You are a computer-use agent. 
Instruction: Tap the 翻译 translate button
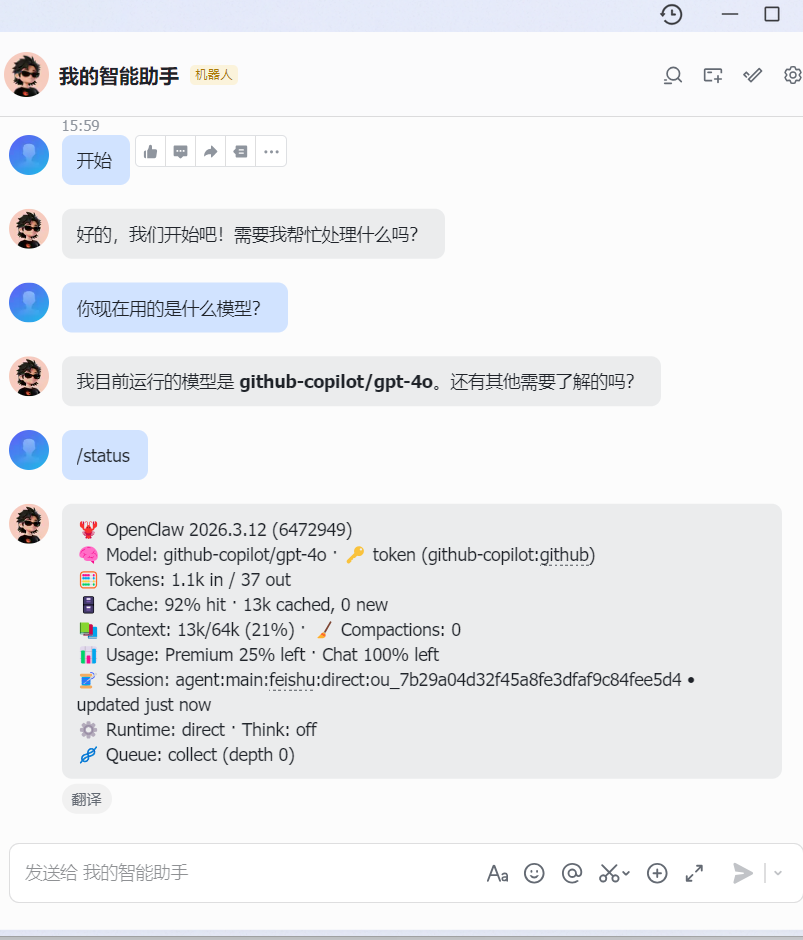(x=87, y=799)
